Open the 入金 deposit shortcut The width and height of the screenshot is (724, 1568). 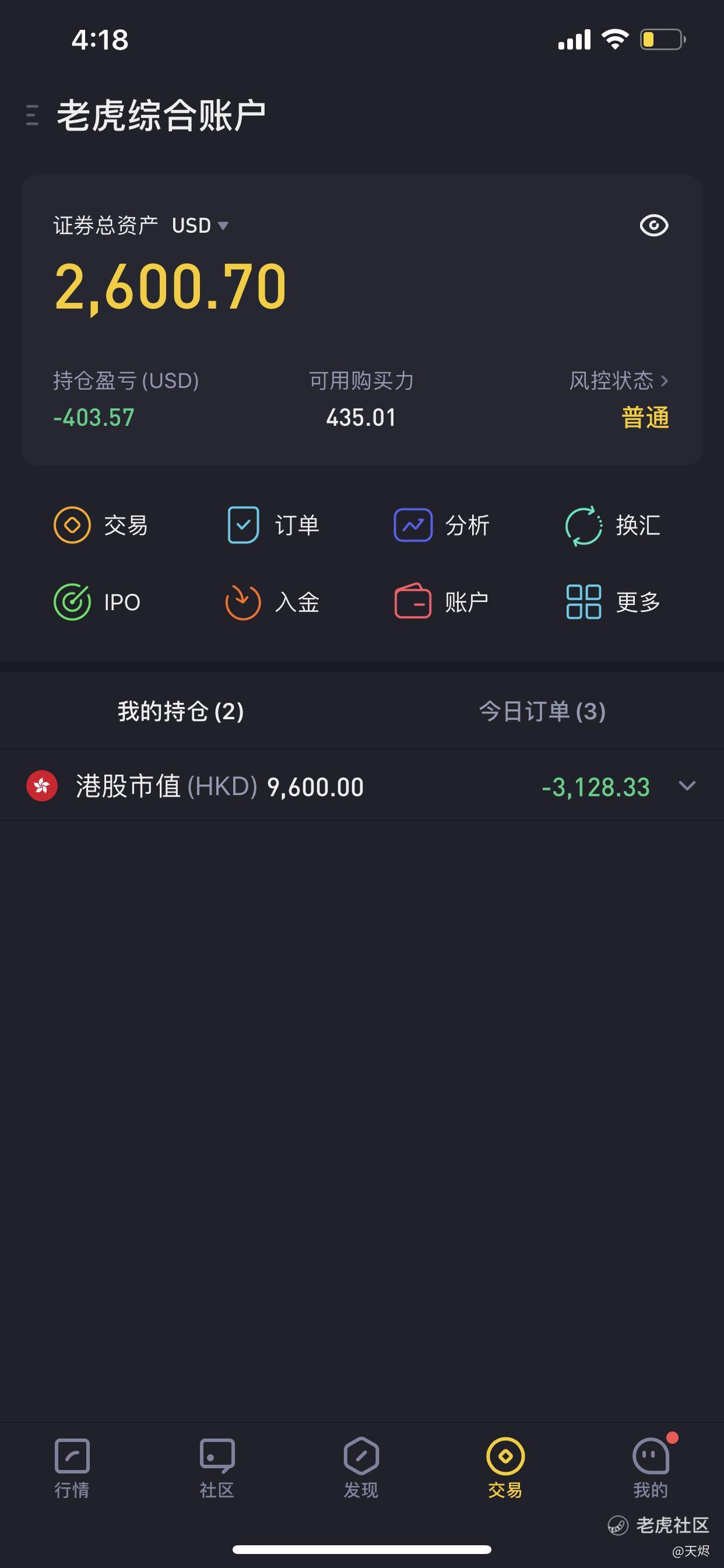(272, 602)
